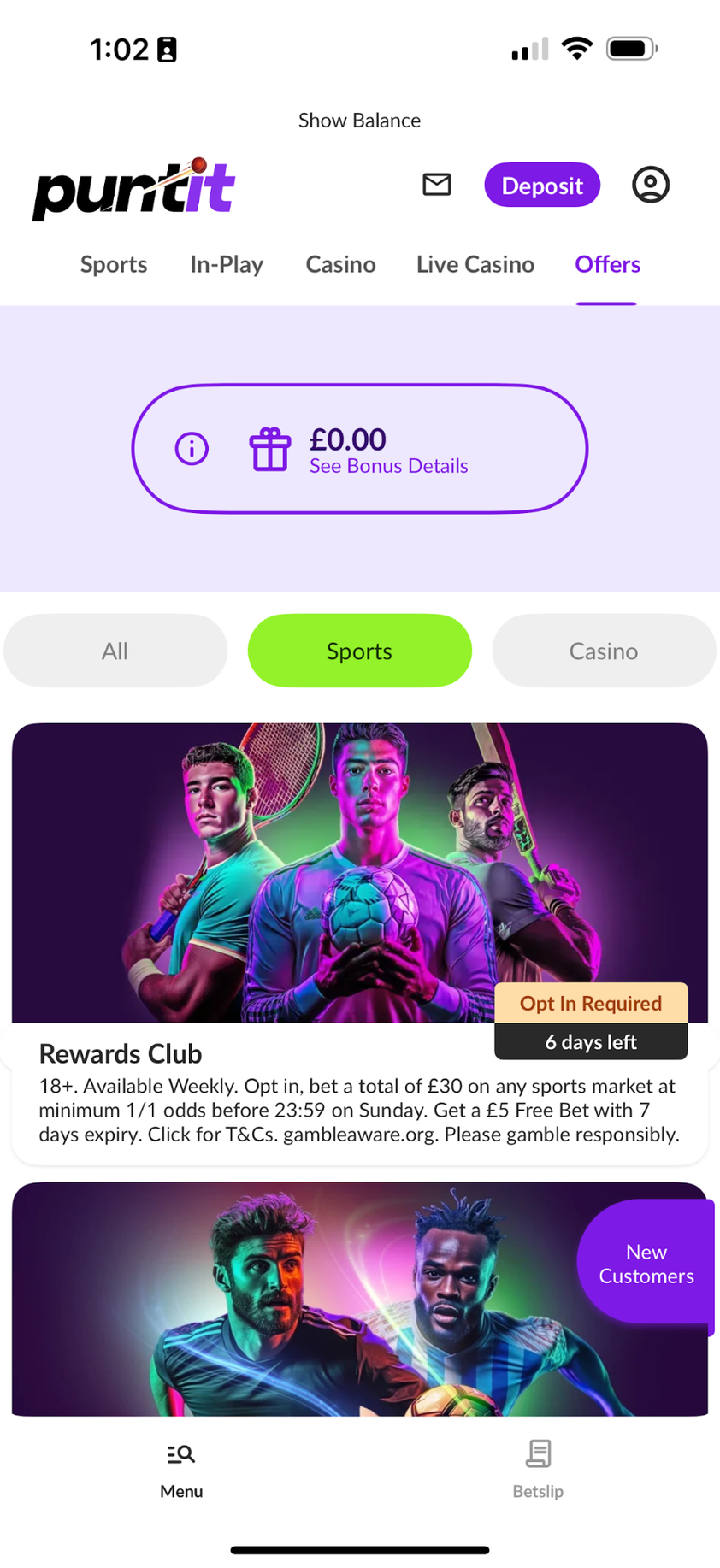Viewport: 720px width, 1568px height.
Task: Open the messages envelope icon
Action: pyautogui.click(x=437, y=185)
